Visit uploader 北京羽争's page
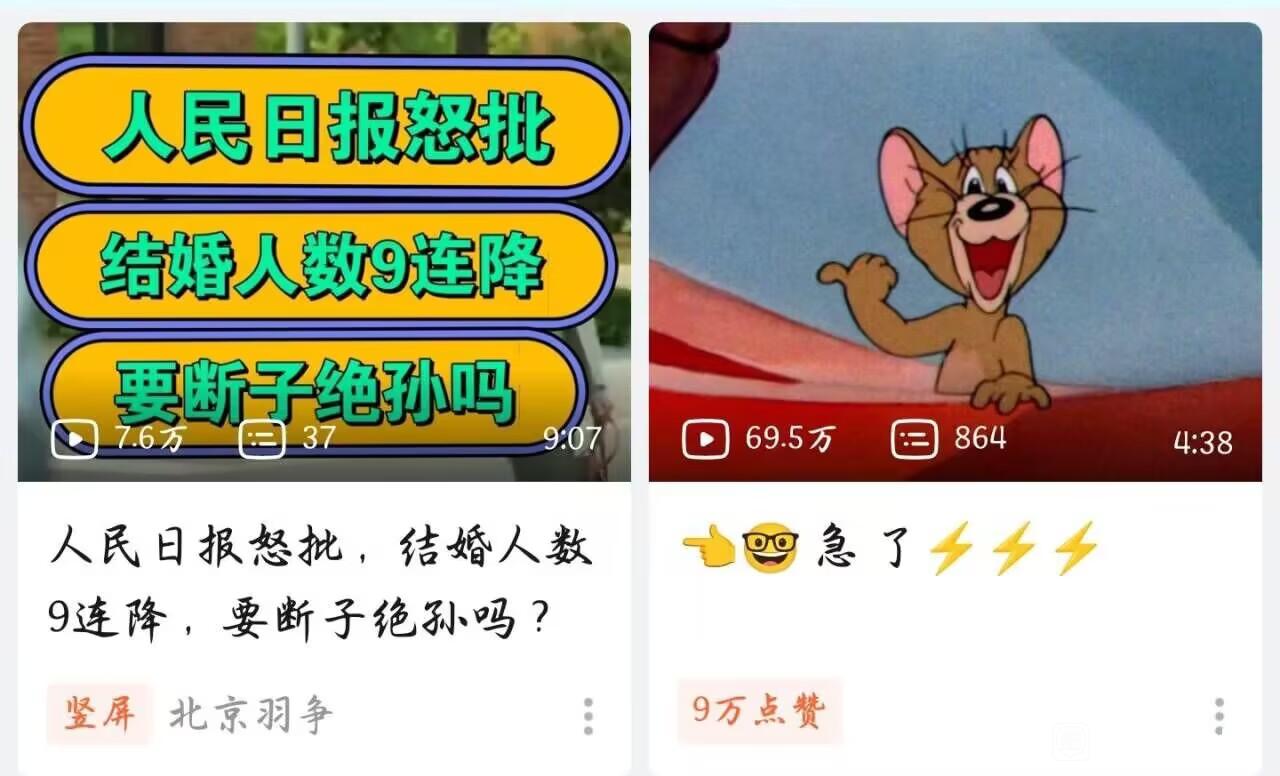Viewport: 1280px width, 776px height. tap(250, 716)
